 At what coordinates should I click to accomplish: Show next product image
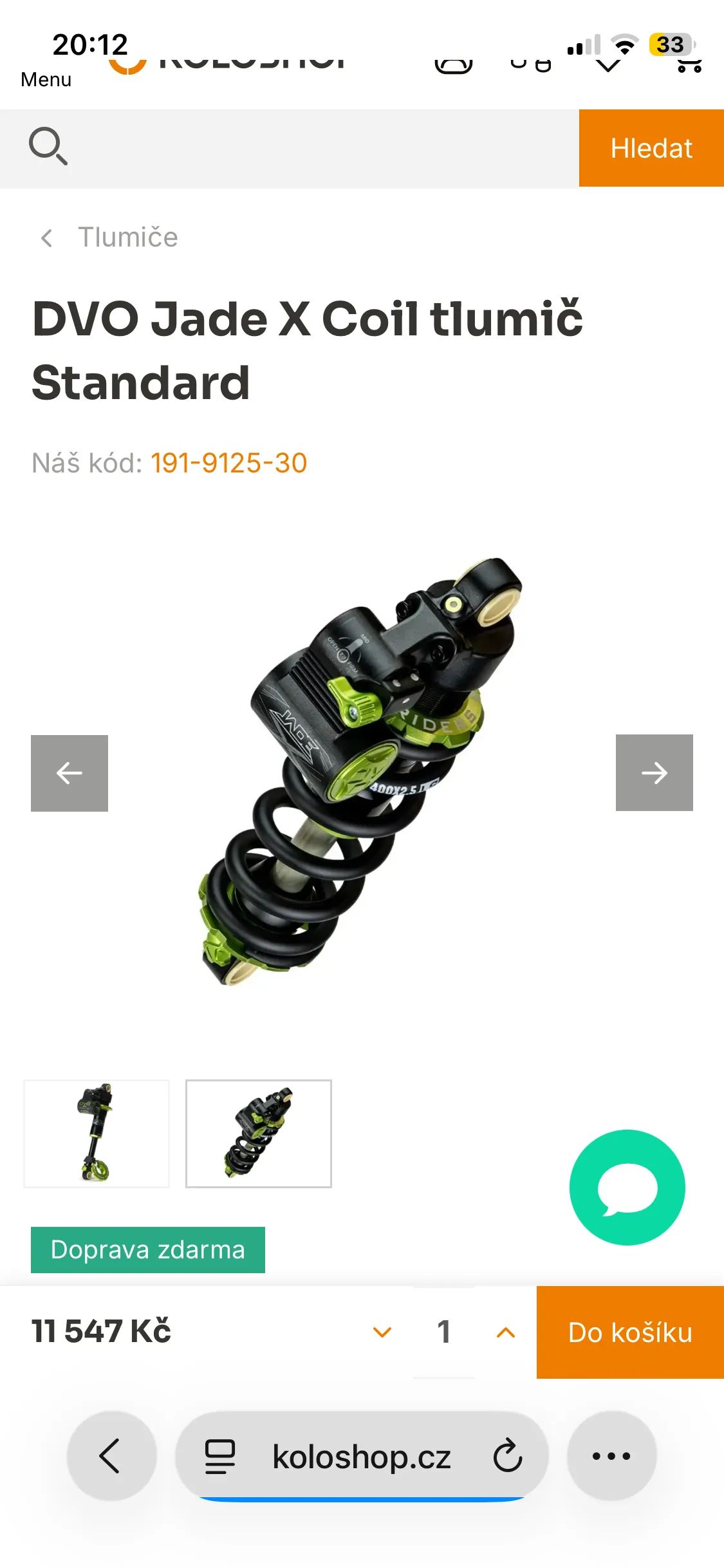(x=654, y=772)
